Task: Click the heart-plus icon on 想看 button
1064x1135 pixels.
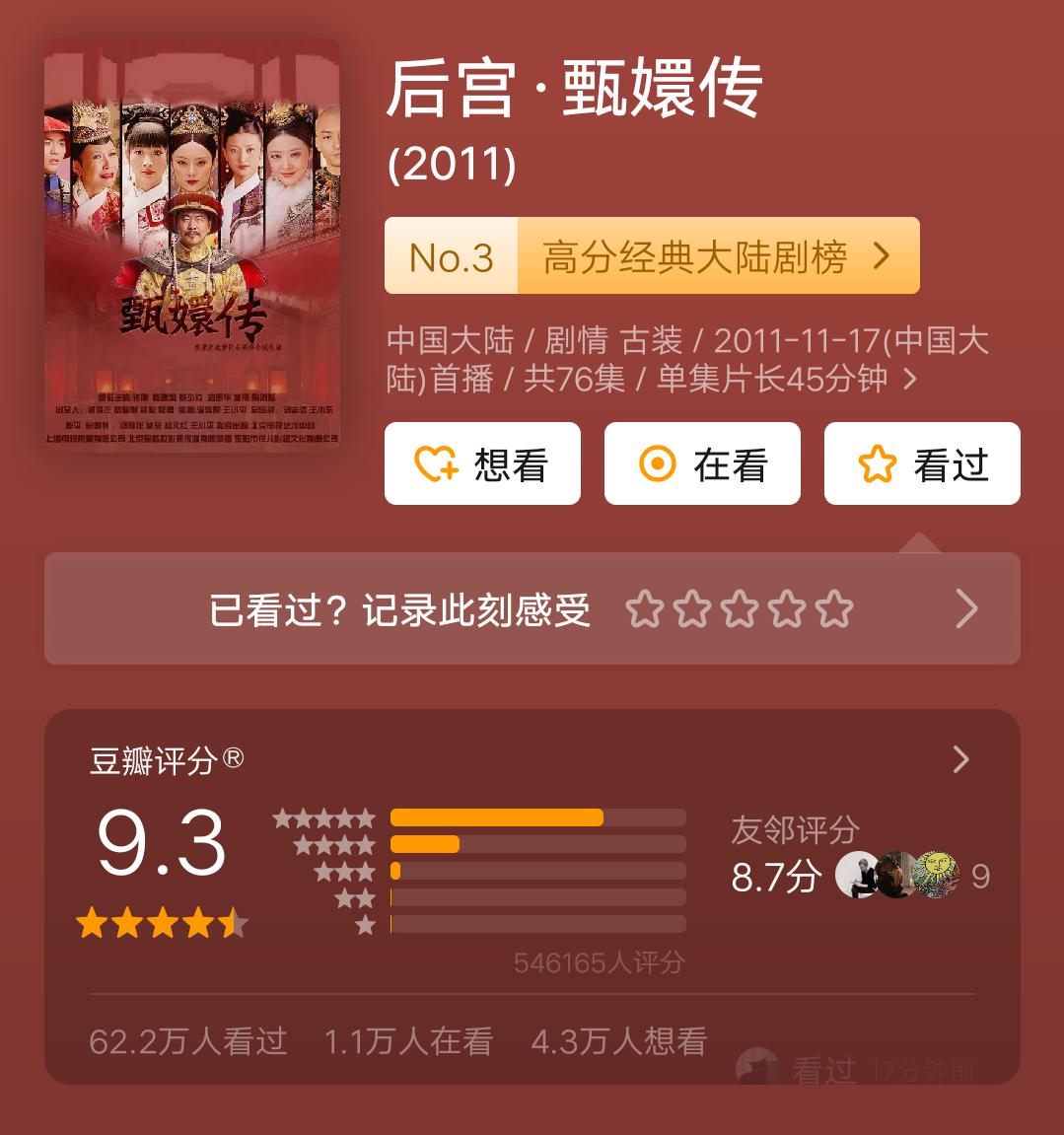Action: tap(435, 463)
